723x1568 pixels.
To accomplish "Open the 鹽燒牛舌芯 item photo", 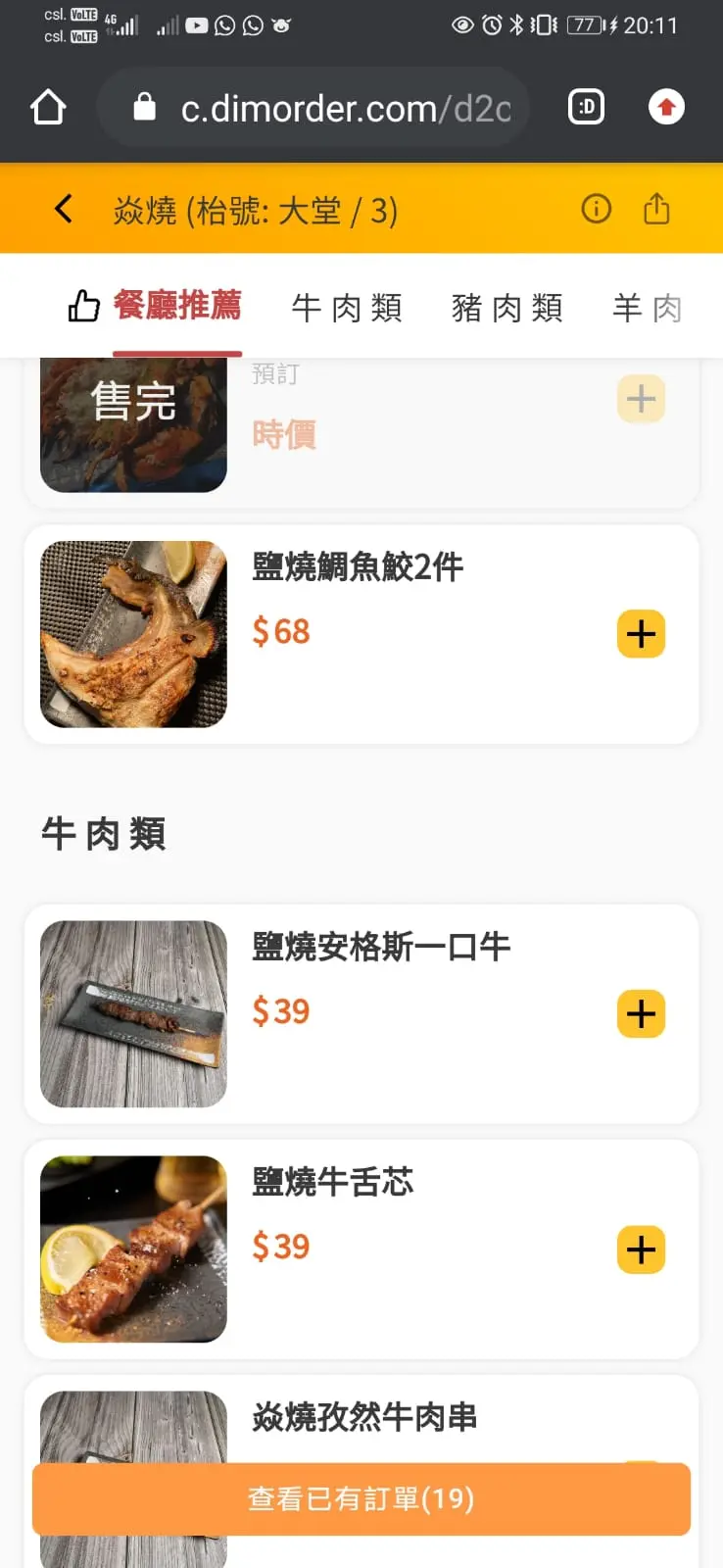I will click(133, 1249).
